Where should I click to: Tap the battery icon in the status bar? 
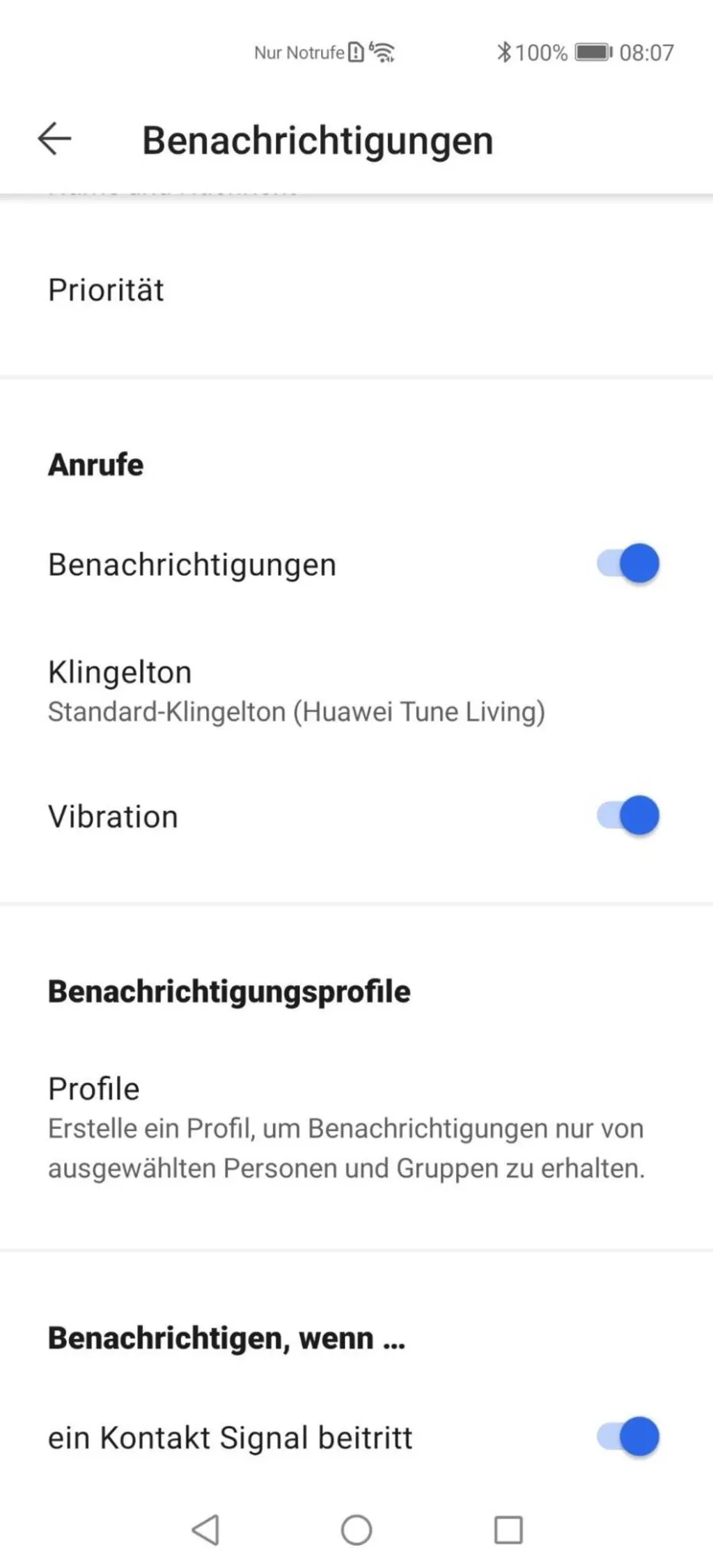(x=591, y=52)
